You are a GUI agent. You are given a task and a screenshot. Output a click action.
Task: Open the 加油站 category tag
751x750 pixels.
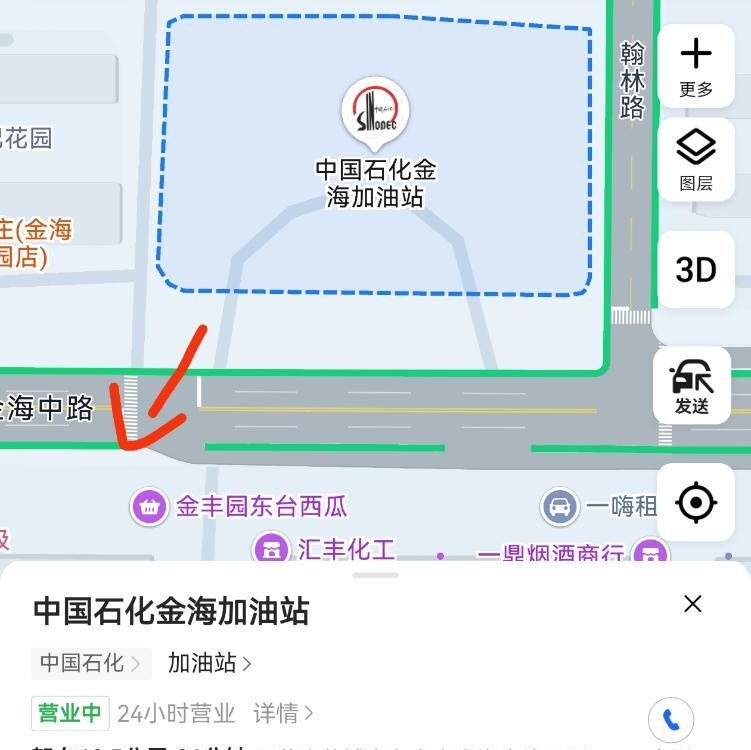[209, 663]
